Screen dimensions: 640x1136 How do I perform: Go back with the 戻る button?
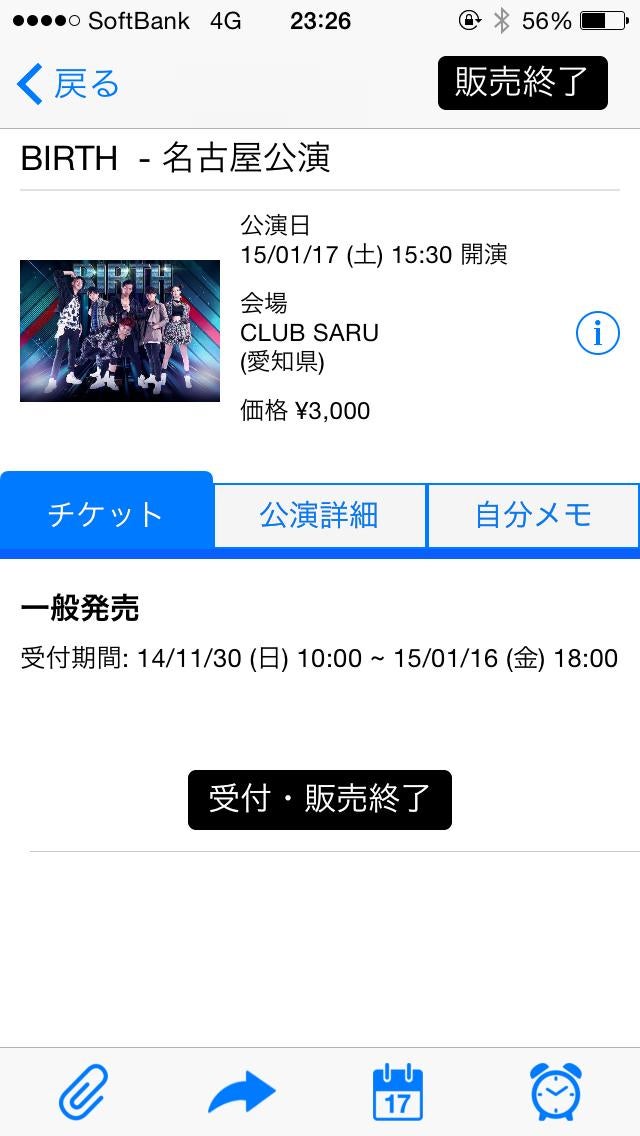click(x=68, y=85)
